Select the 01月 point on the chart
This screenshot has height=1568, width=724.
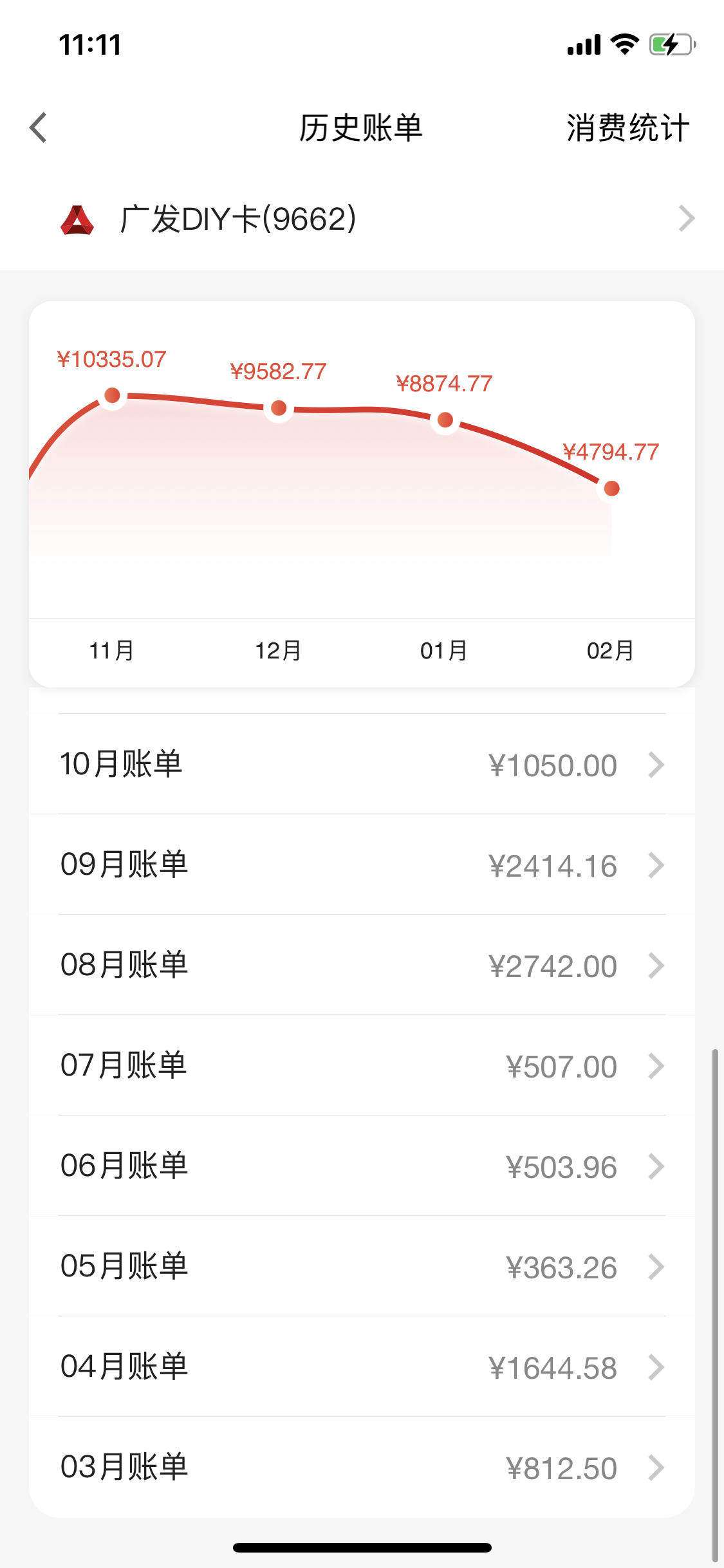click(x=445, y=420)
